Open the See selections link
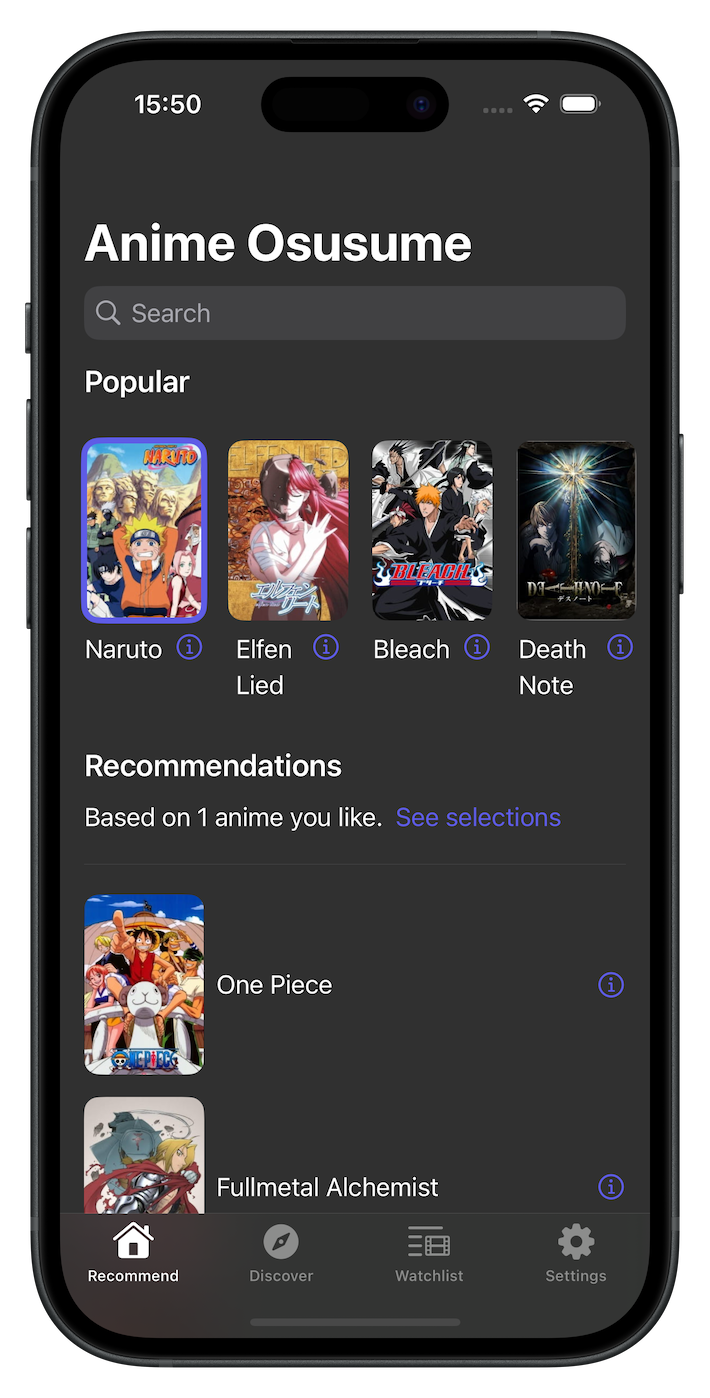 (478, 817)
